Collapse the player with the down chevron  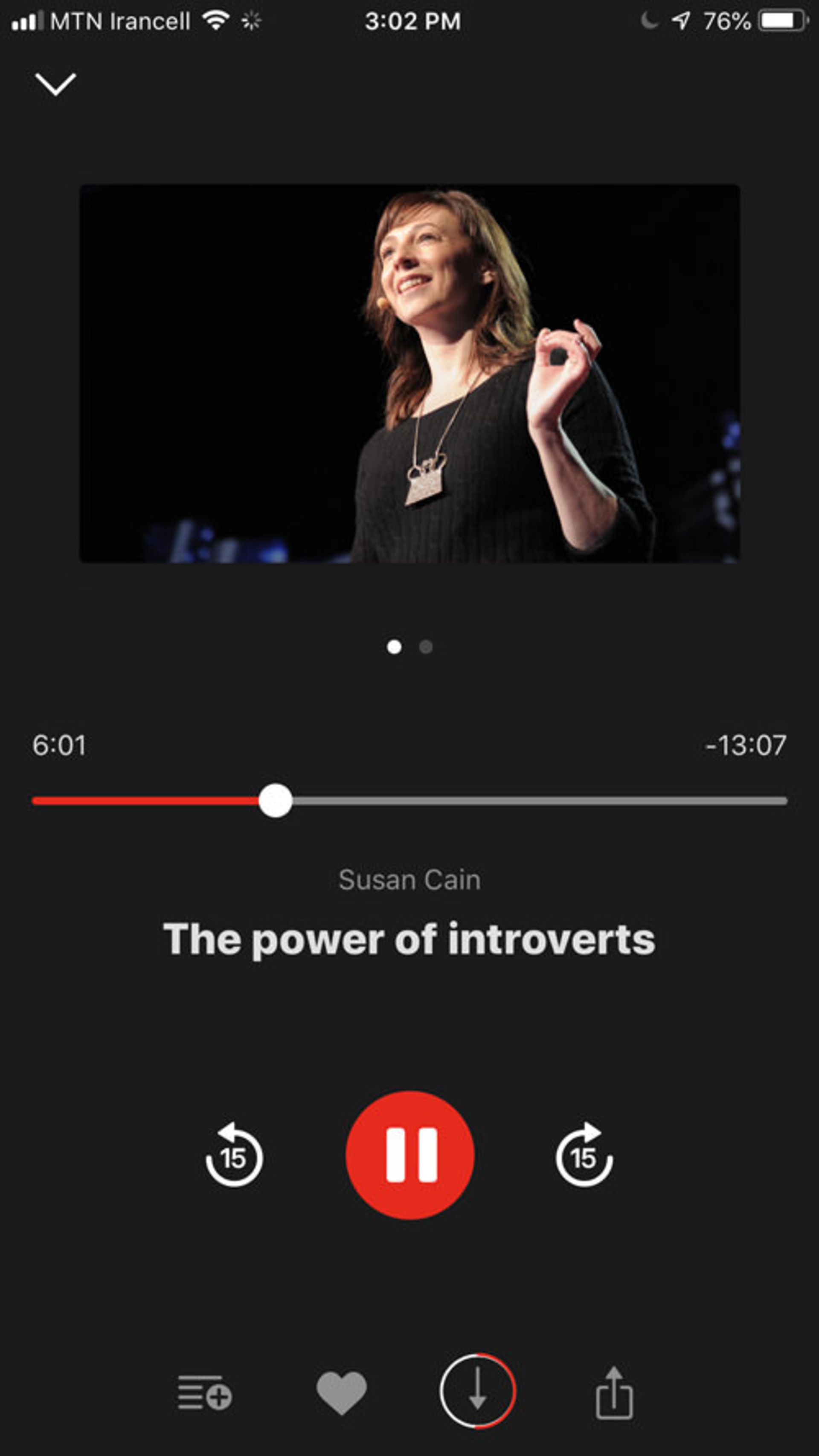coord(55,84)
